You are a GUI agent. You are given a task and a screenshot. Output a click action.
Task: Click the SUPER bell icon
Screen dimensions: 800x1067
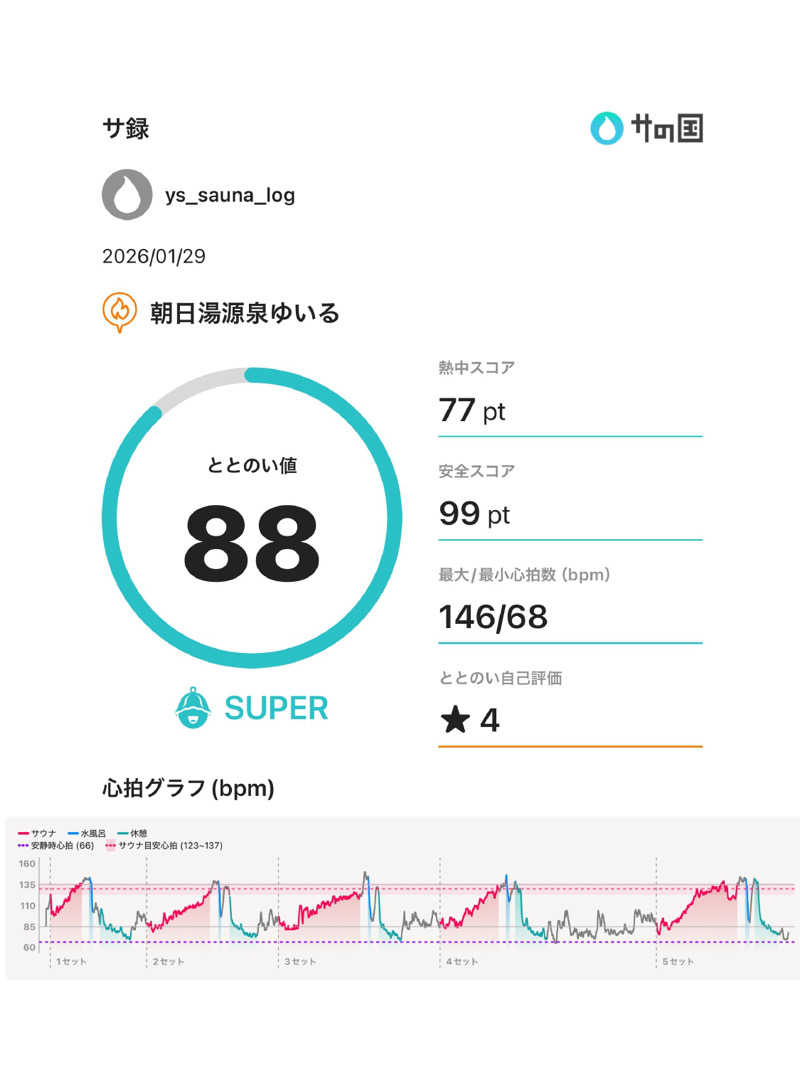193,708
